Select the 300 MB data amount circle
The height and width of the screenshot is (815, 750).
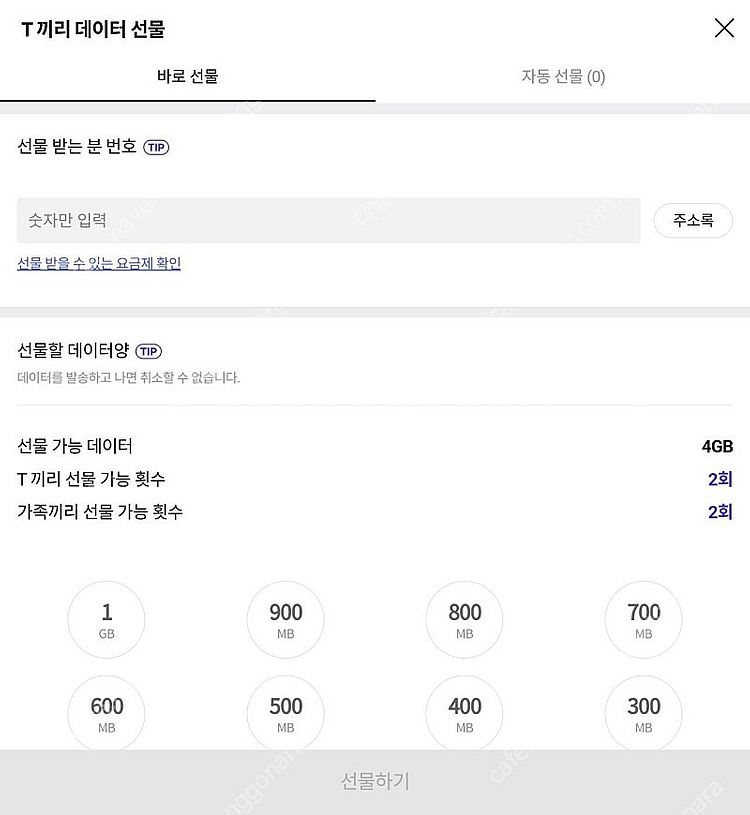(x=643, y=713)
